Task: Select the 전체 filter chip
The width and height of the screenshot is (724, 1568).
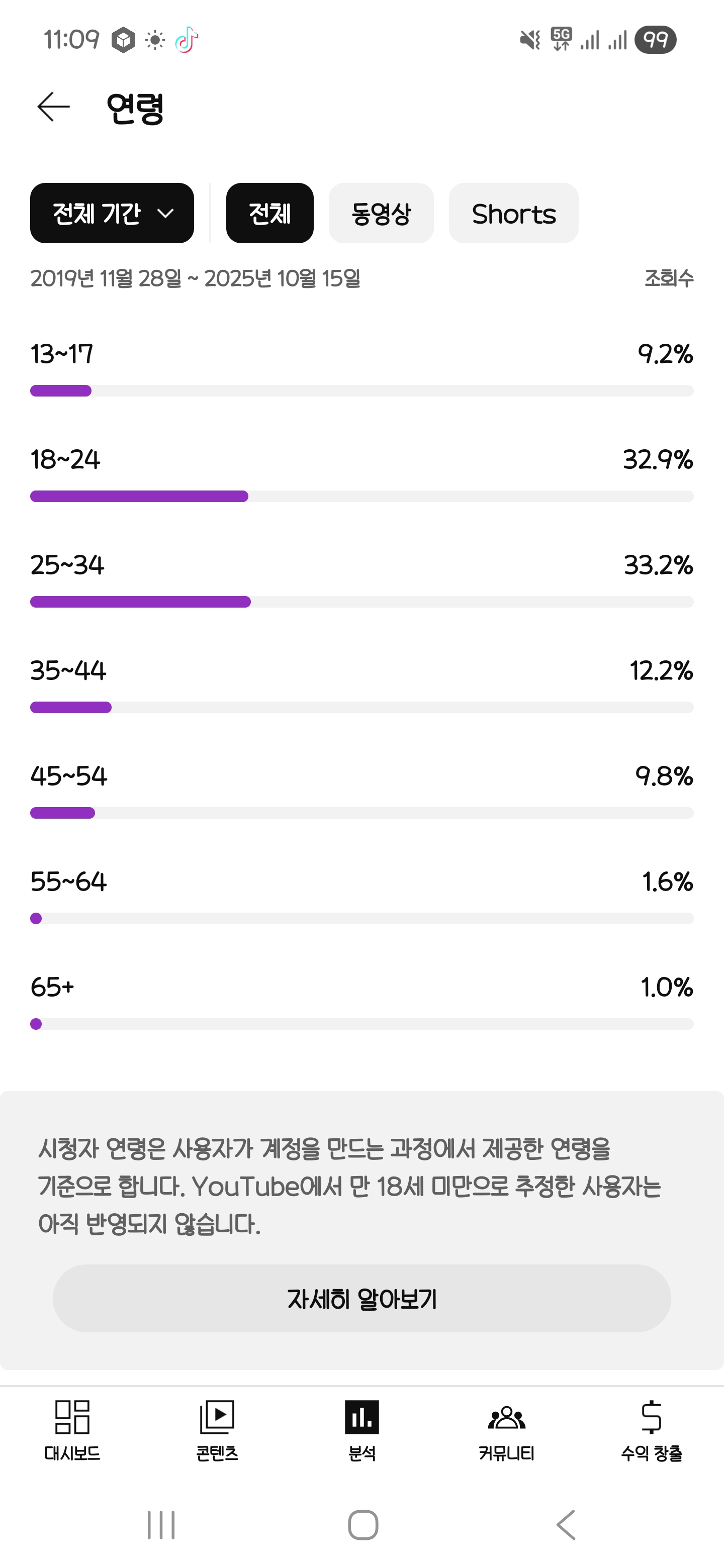Action: [270, 214]
